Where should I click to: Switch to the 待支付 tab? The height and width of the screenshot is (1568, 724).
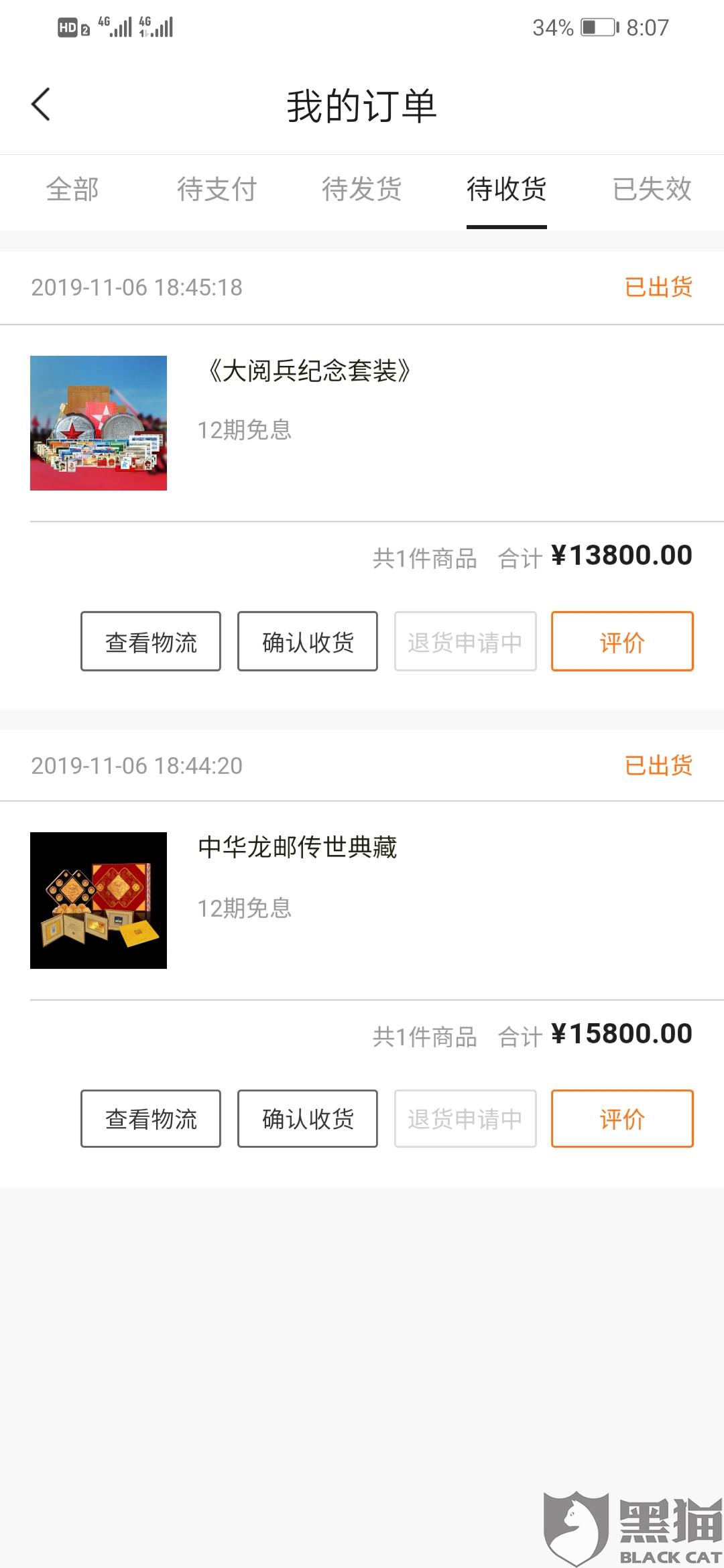point(217,190)
